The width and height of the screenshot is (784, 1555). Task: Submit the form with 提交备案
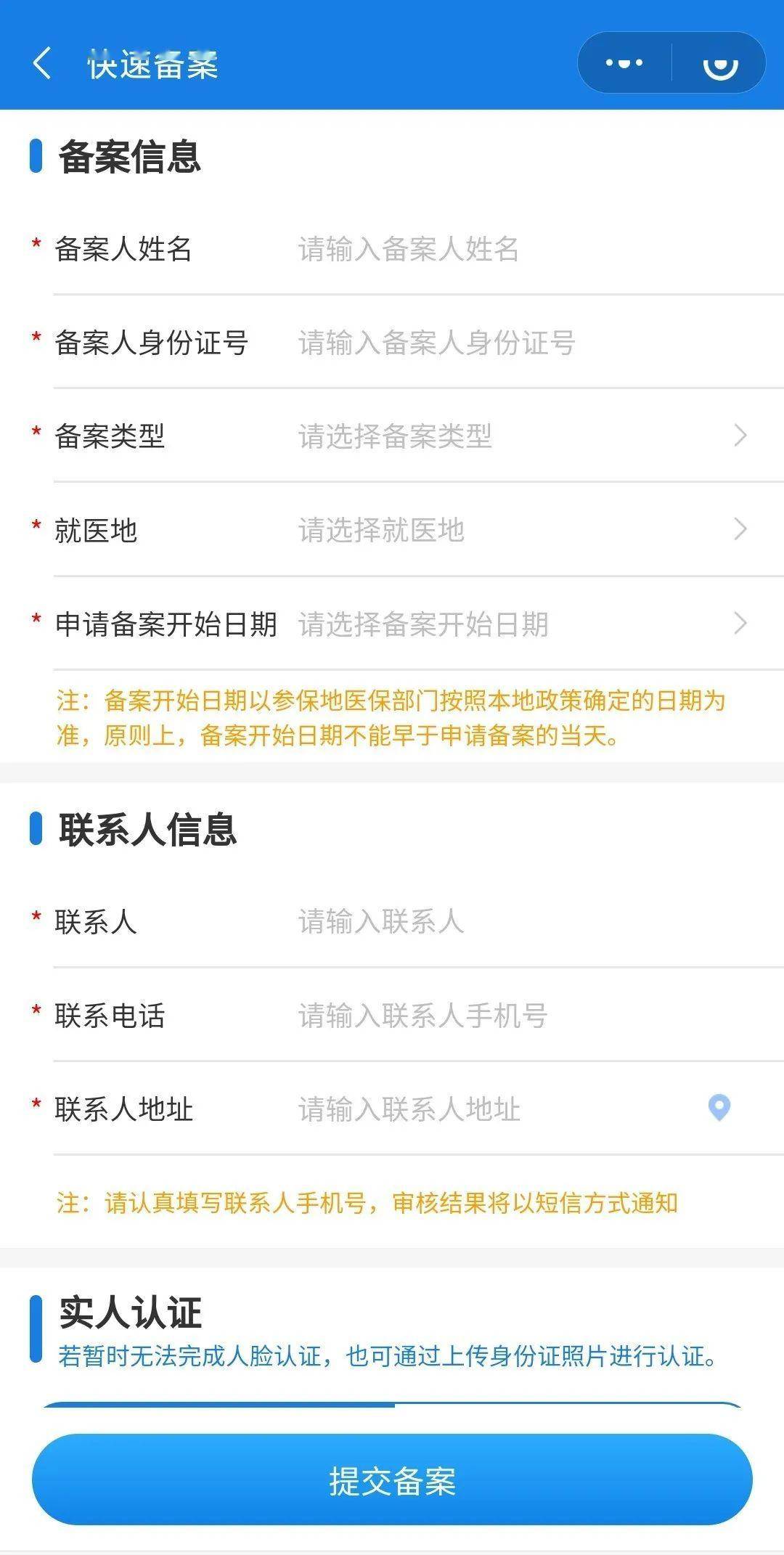pyautogui.click(x=392, y=1480)
